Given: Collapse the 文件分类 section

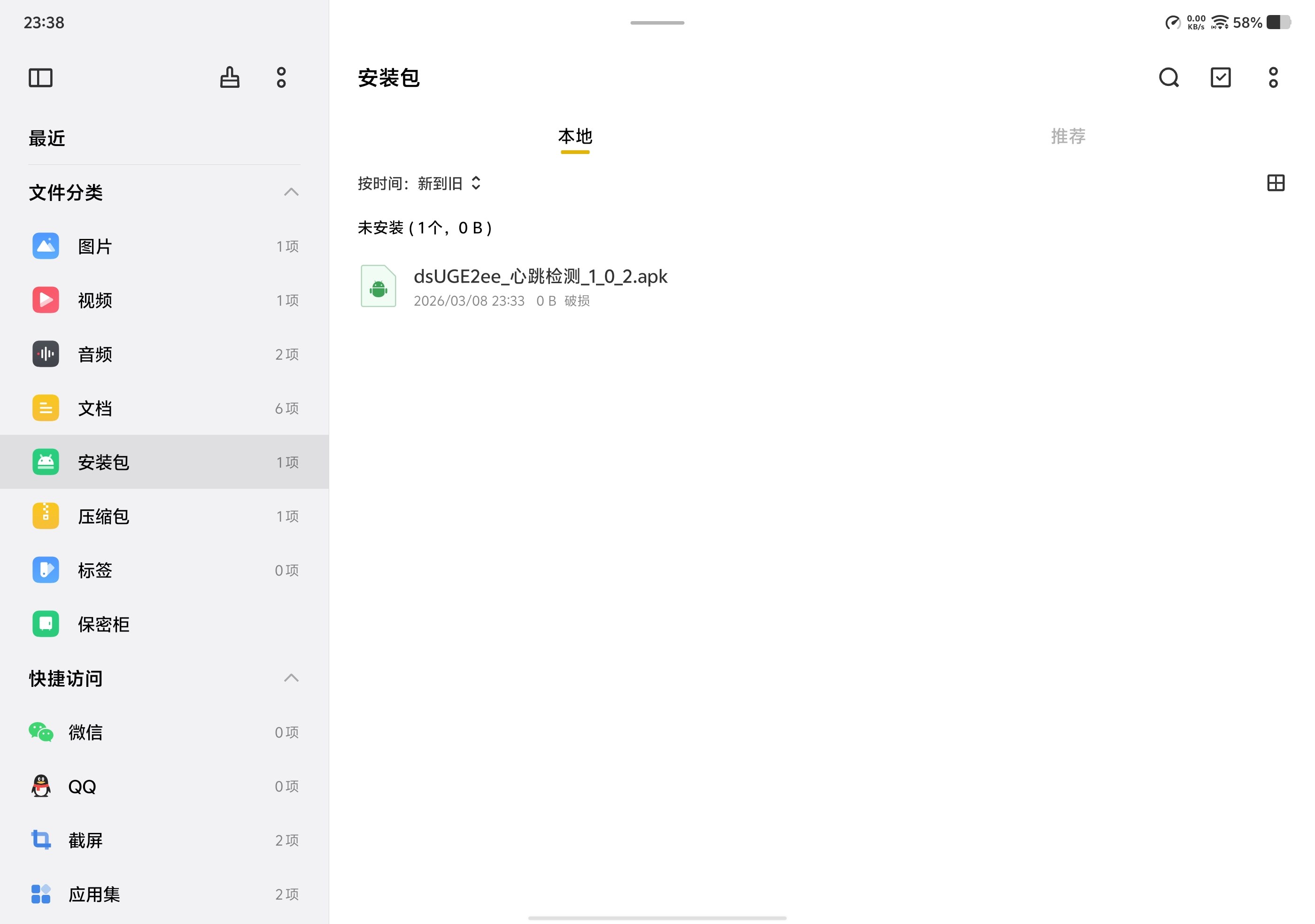Looking at the screenshot, I should pyautogui.click(x=291, y=192).
